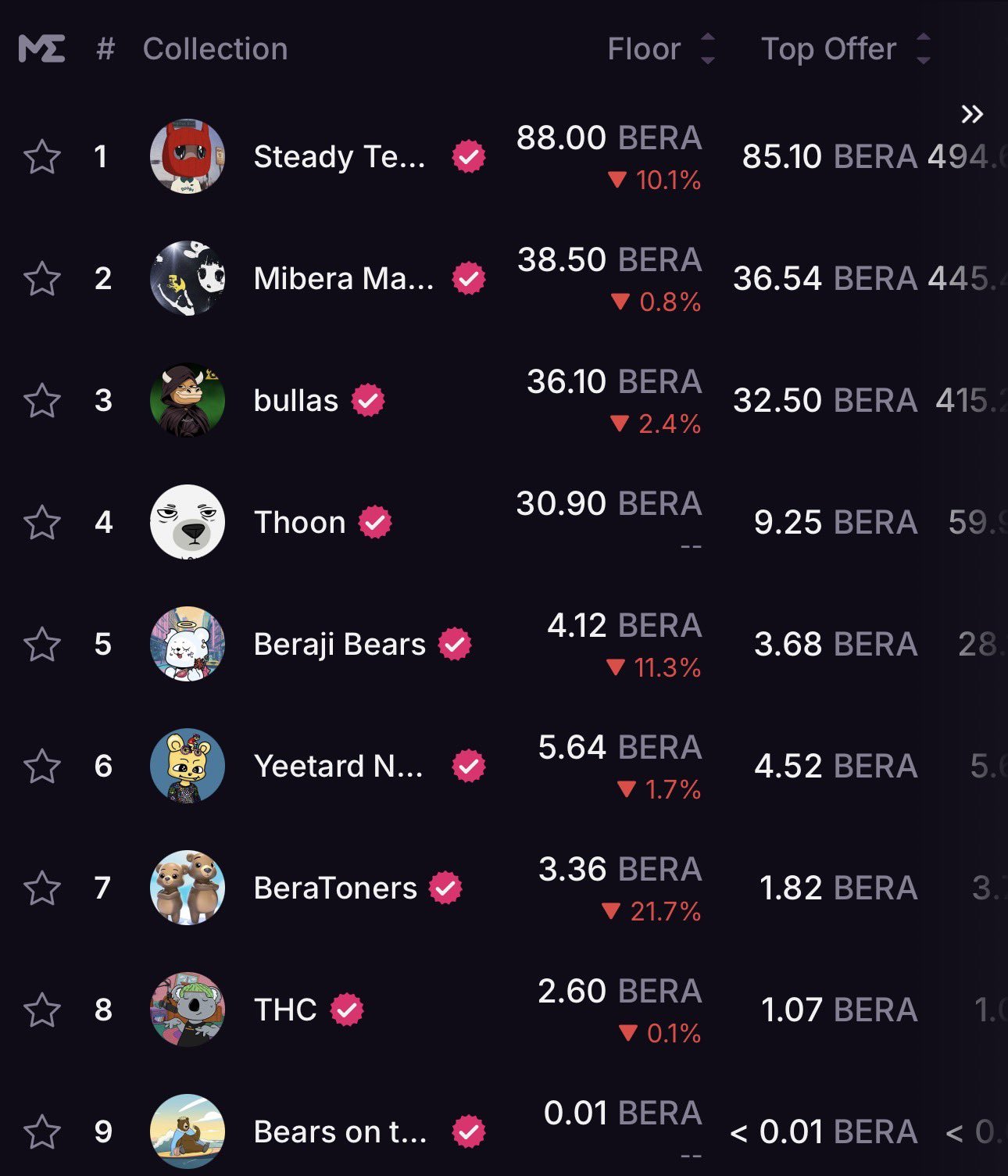Expand columns with the double-arrow icon
This screenshot has height=1176, width=1008.
pos(971,115)
